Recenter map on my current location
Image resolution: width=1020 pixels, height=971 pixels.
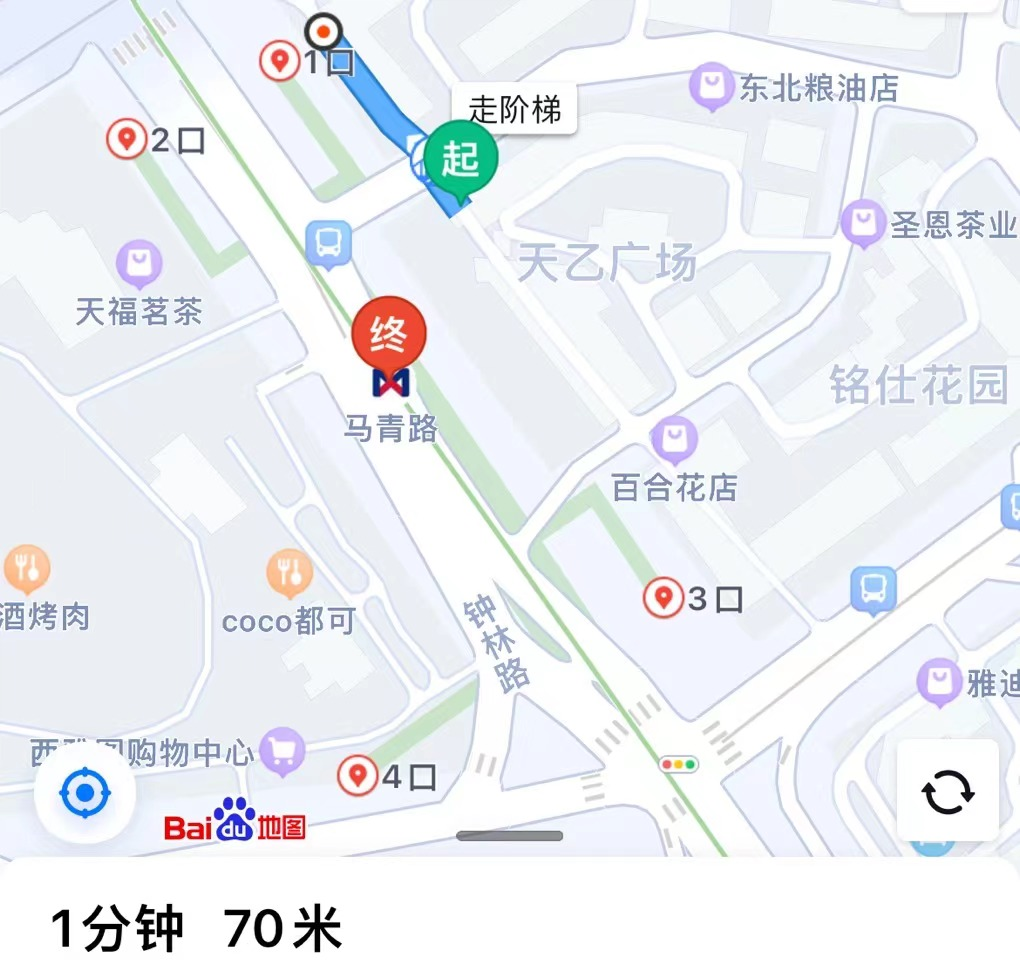(85, 794)
